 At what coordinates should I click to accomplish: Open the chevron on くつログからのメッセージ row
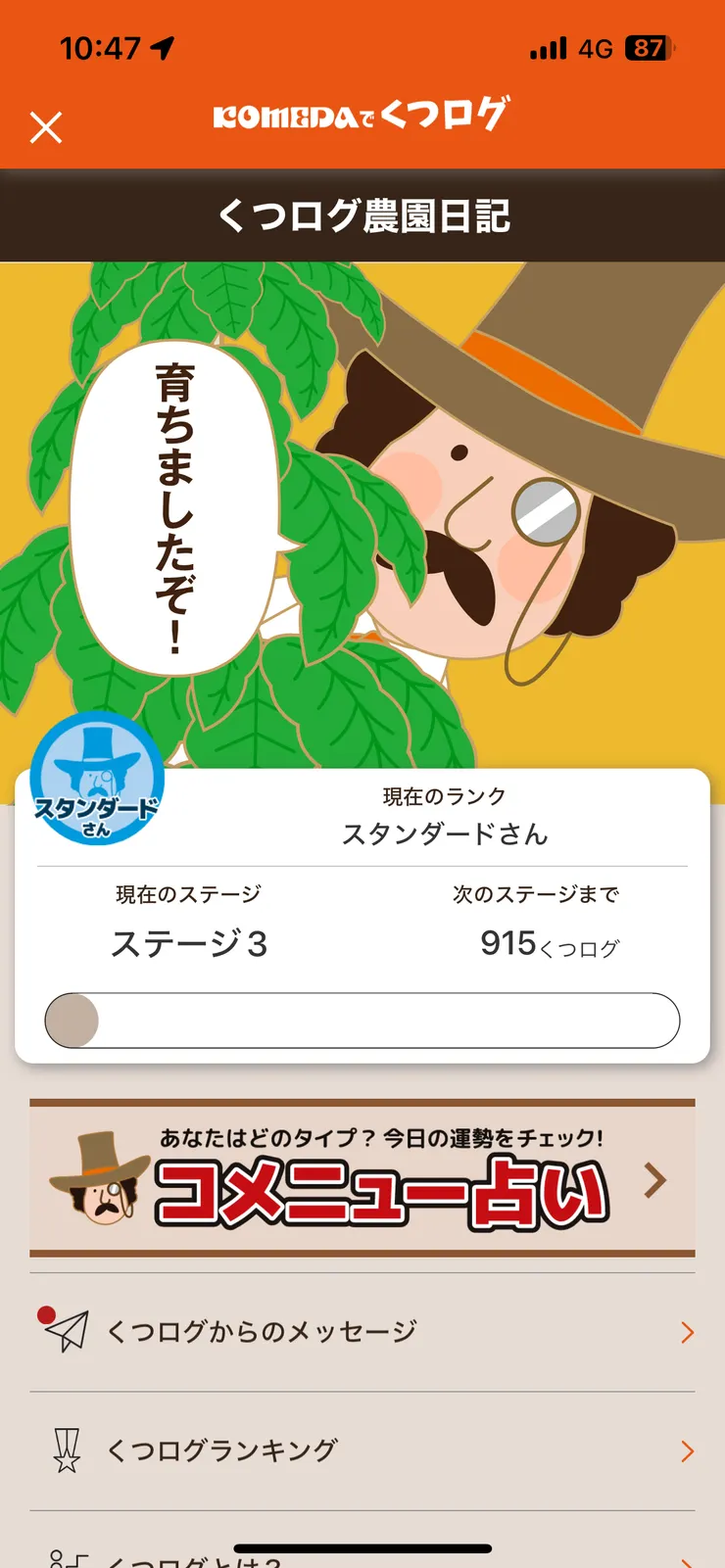(689, 1332)
